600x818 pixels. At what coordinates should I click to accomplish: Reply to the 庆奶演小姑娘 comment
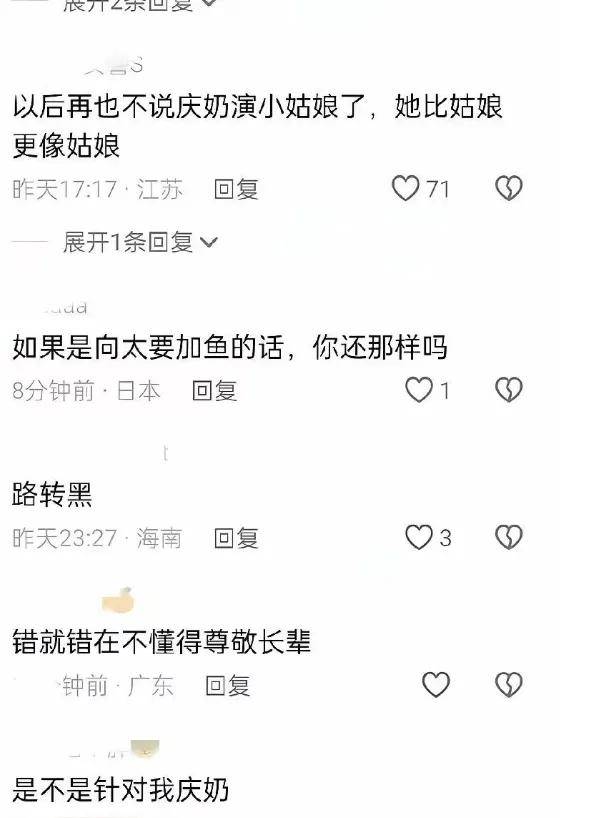click(236, 189)
